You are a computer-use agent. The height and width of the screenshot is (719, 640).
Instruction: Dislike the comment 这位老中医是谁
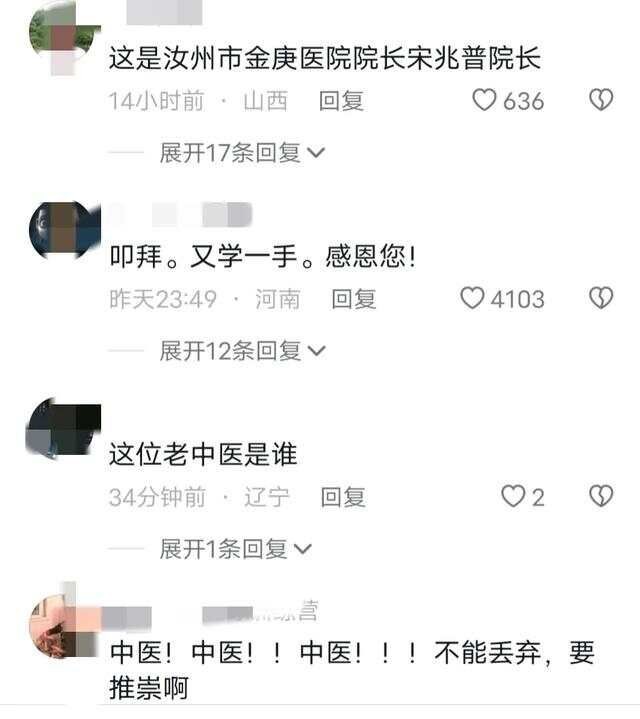click(600, 496)
